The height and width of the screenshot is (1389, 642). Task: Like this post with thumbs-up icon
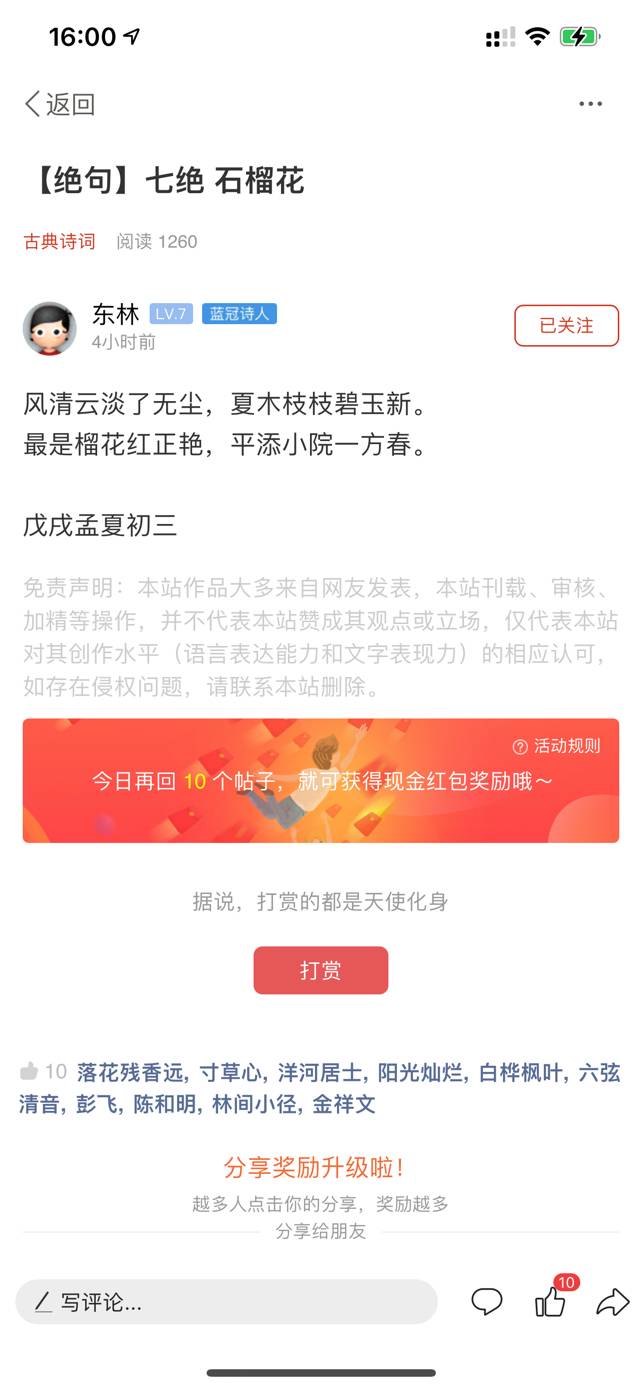[550, 1302]
